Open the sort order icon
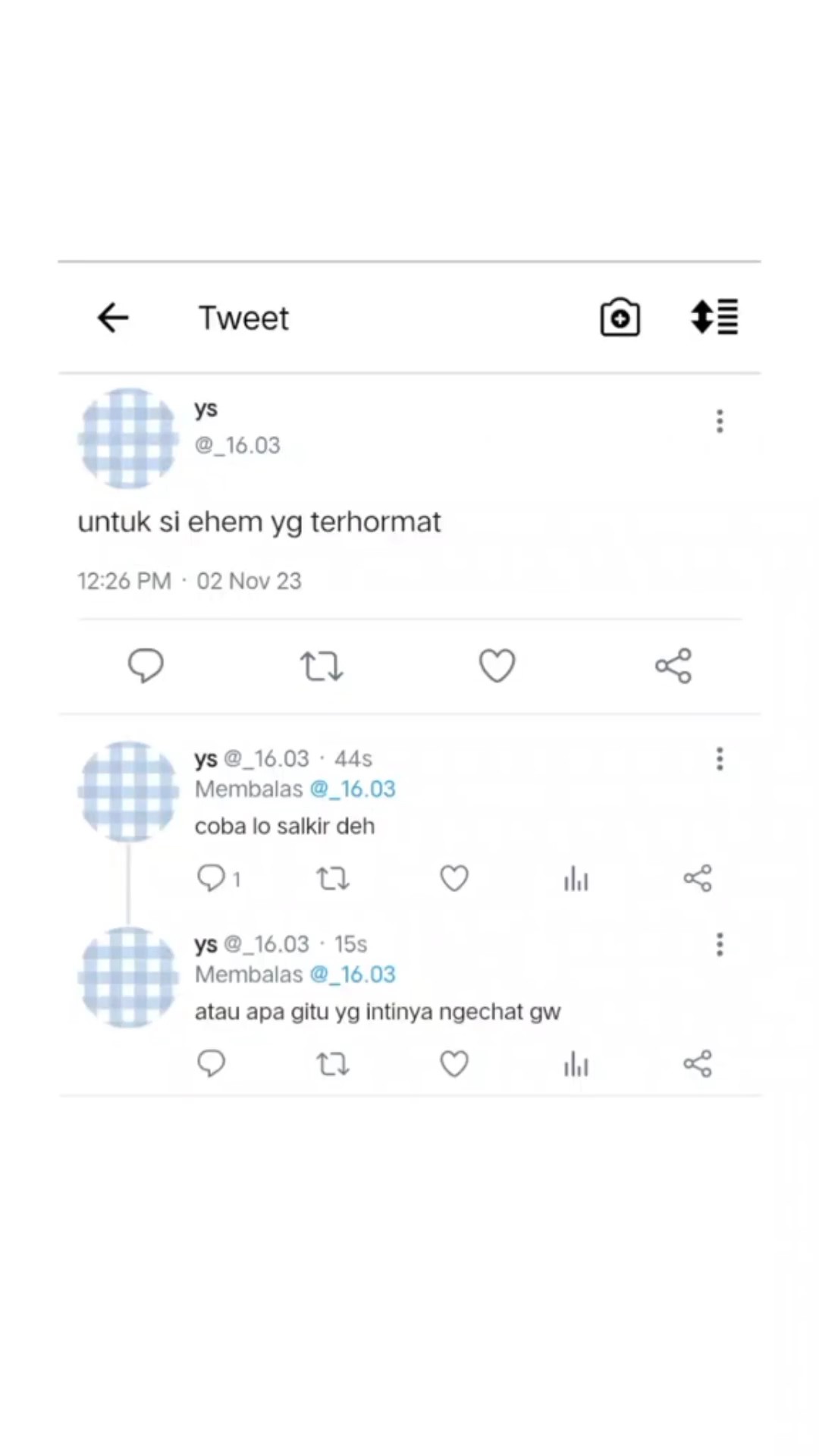The height and width of the screenshot is (1456, 819). click(x=714, y=317)
